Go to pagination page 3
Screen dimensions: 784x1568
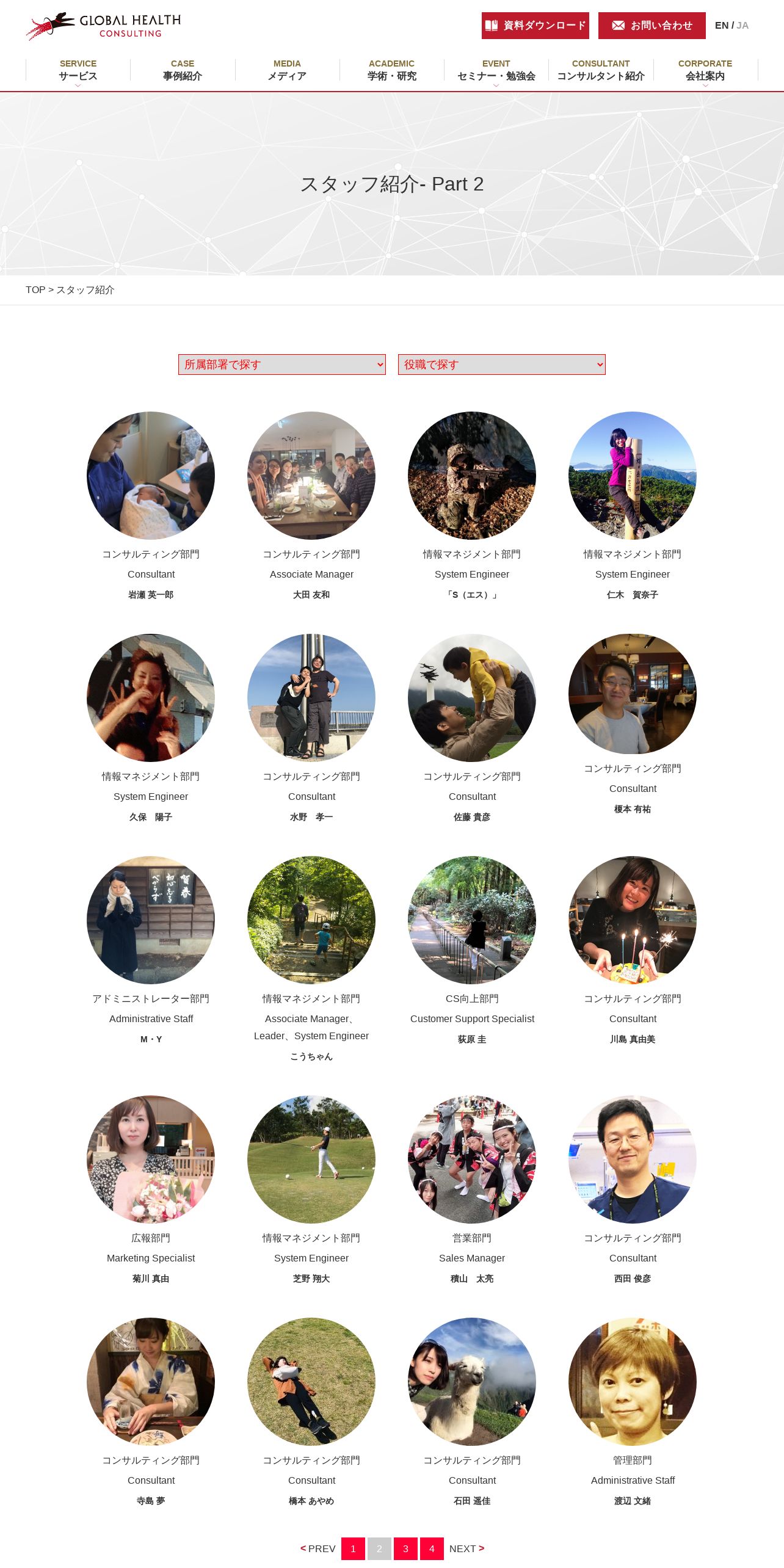click(x=405, y=1548)
